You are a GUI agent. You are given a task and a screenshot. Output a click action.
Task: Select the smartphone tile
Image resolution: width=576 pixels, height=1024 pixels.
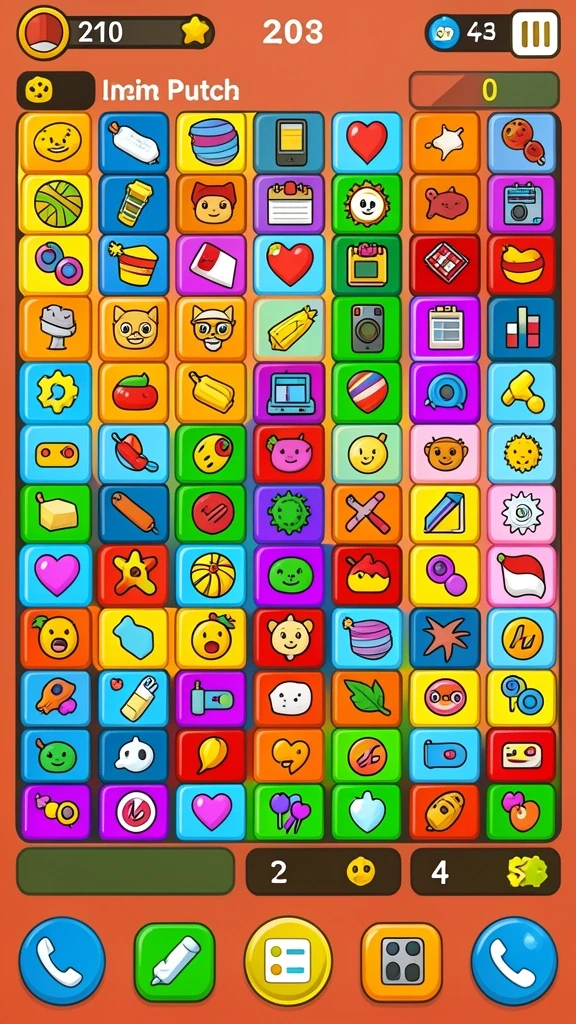289,142
